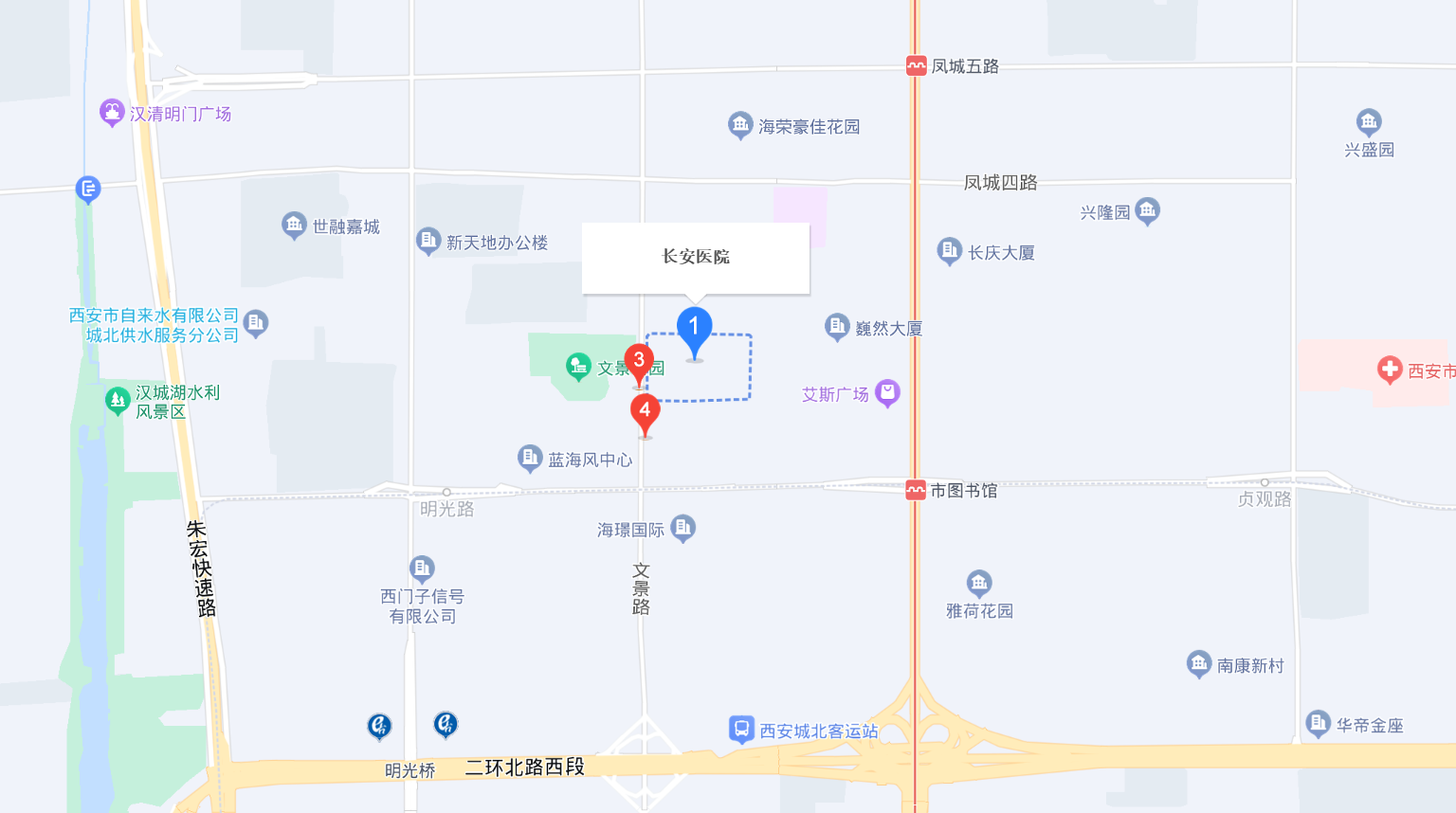Select the 海荣豪佳花园 place marker
The width and height of the screenshot is (1456, 813).
tap(740, 124)
